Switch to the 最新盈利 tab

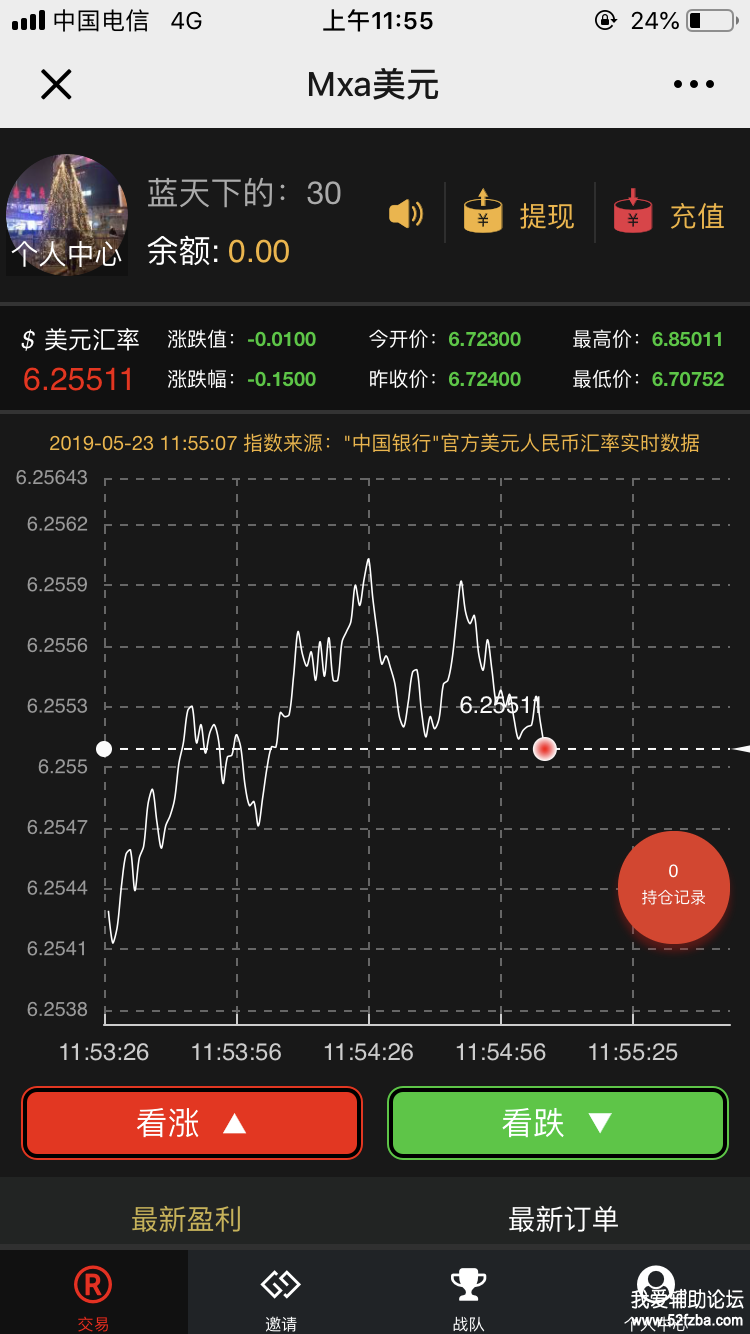click(x=187, y=1218)
